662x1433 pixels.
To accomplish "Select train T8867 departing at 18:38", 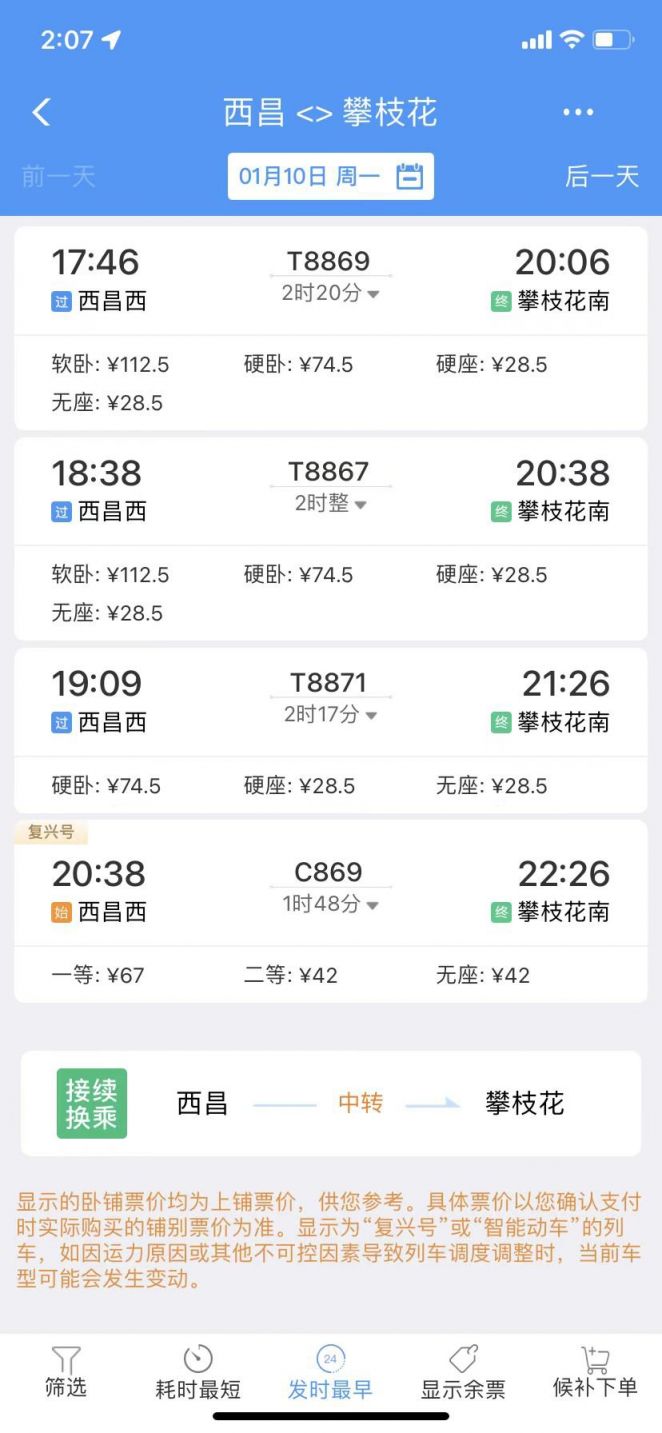I will click(x=331, y=539).
